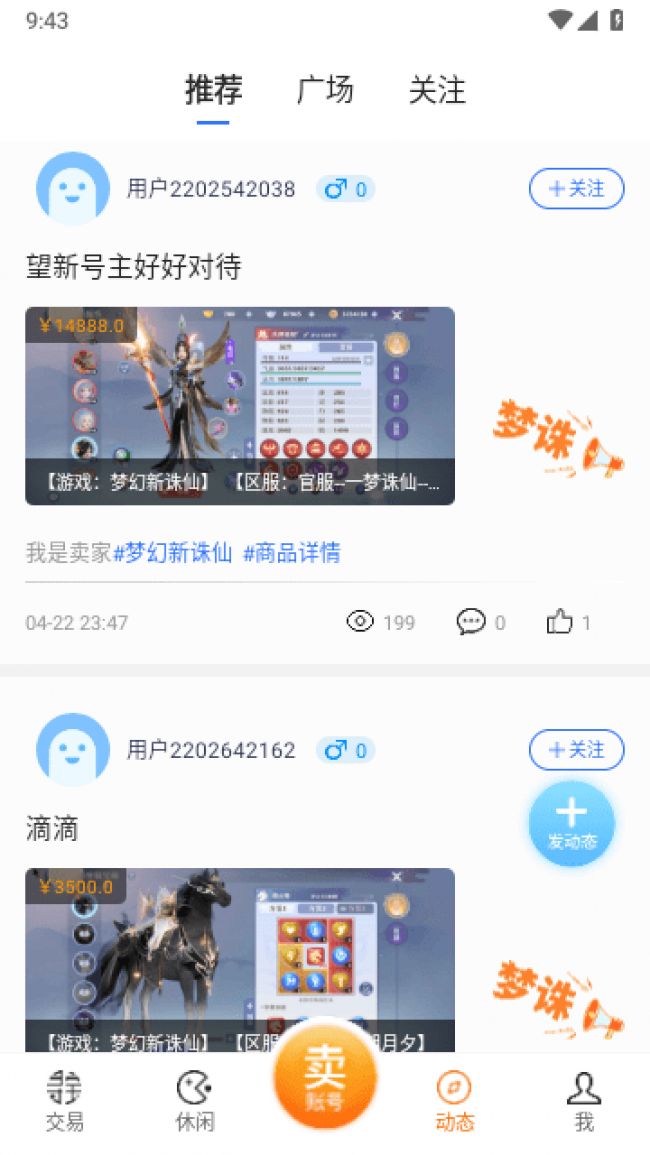
Task: Follow 用户2202642162
Action: [x=576, y=750]
